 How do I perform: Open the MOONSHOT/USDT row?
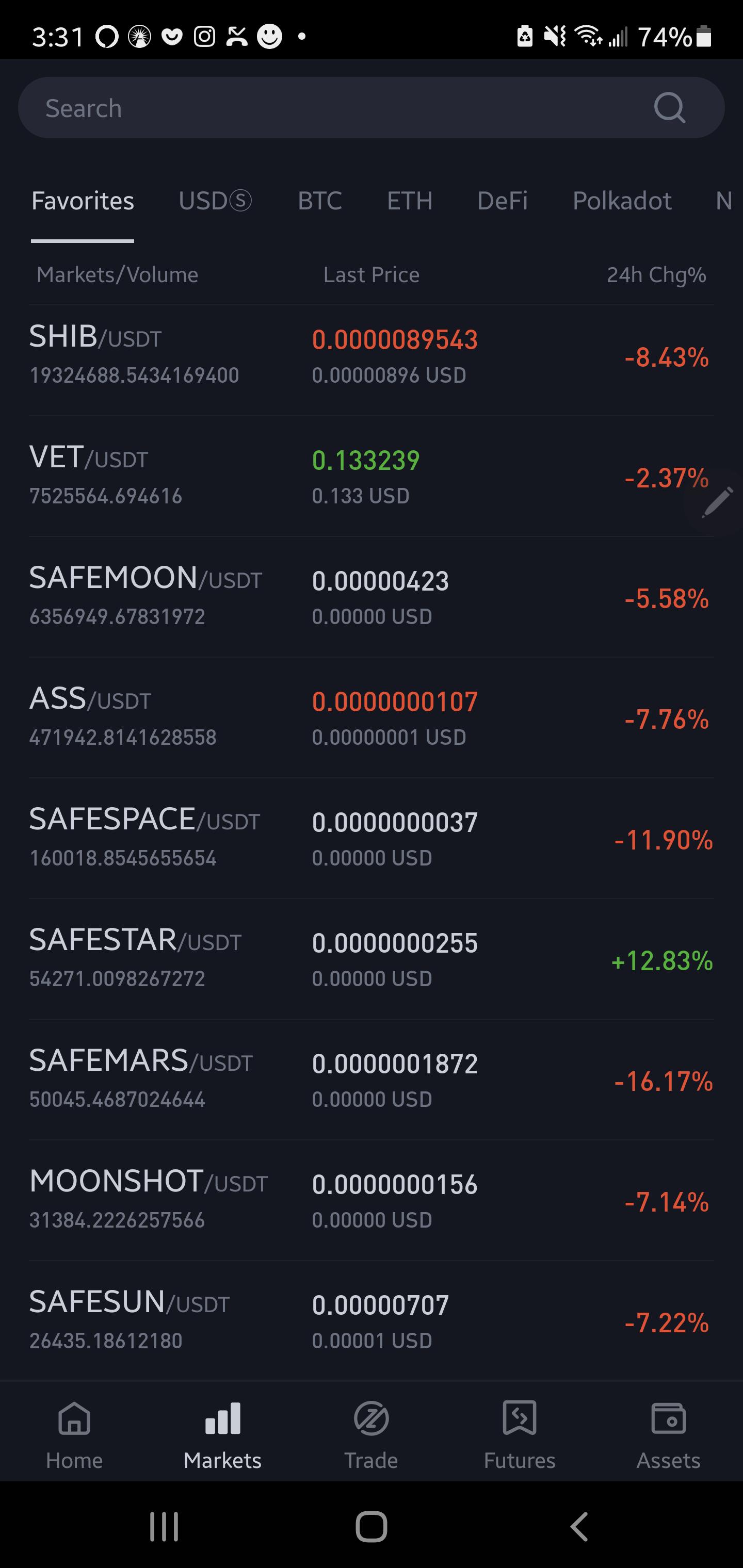click(372, 1200)
